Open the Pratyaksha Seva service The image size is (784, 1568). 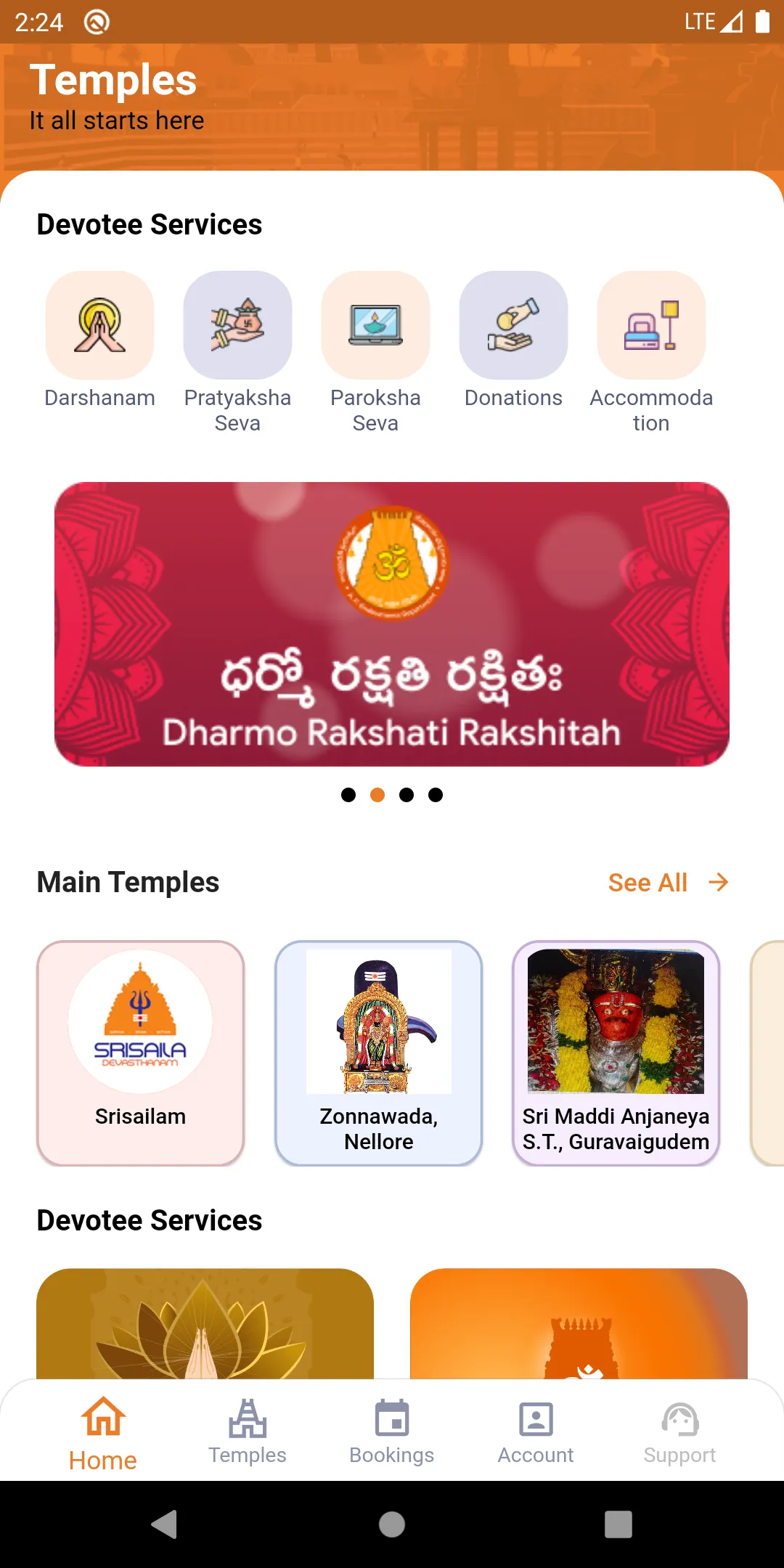(x=237, y=324)
